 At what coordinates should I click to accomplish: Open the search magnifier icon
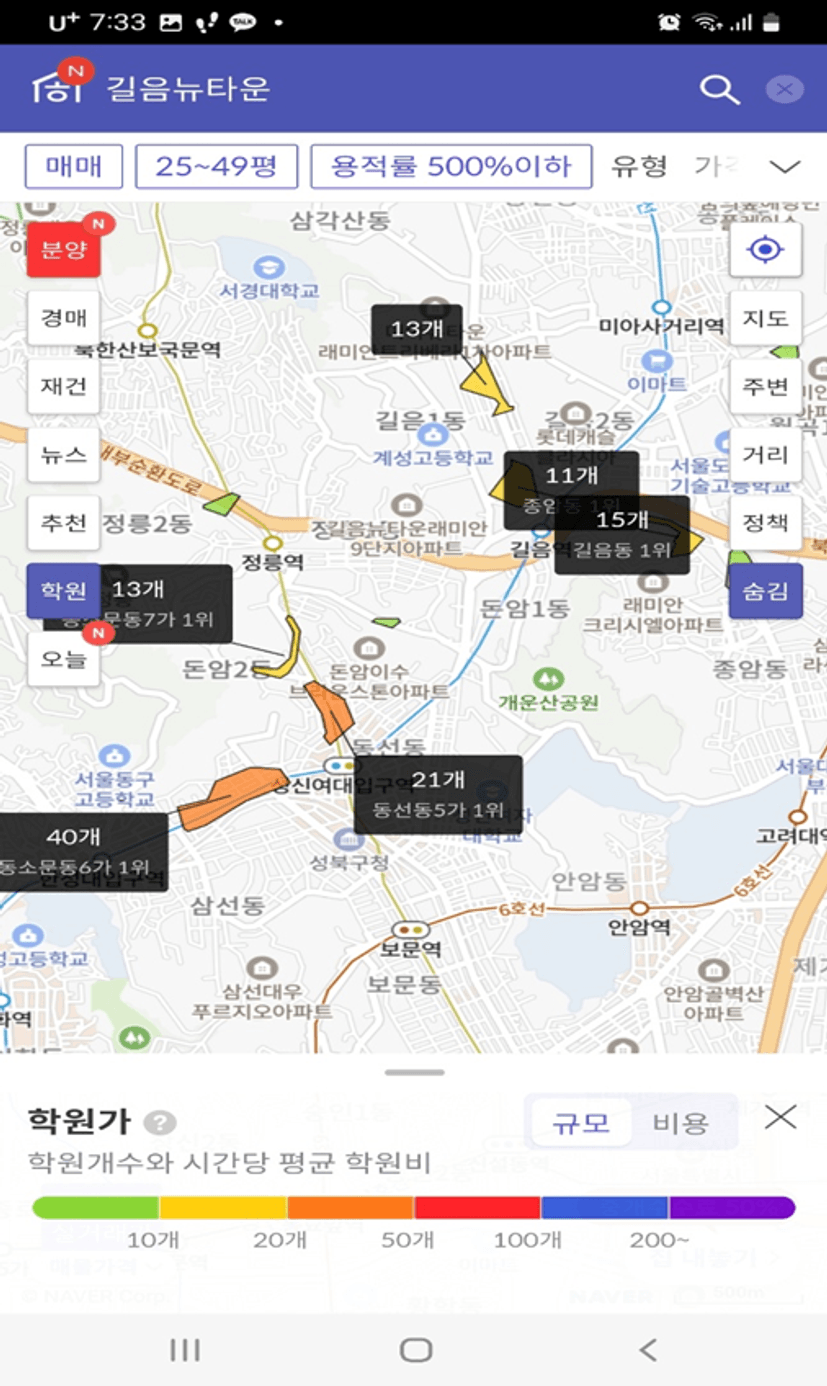pyautogui.click(x=719, y=89)
